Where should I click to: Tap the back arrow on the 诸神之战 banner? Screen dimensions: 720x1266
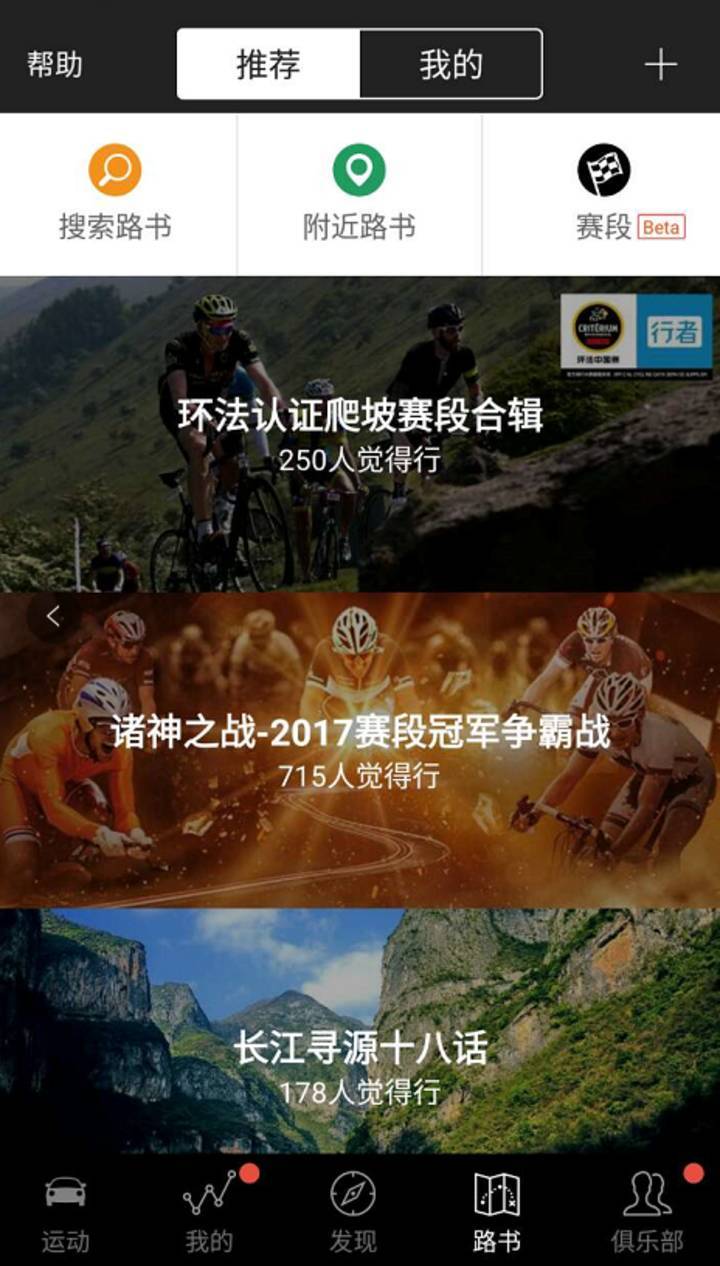pyautogui.click(x=53, y=617)
